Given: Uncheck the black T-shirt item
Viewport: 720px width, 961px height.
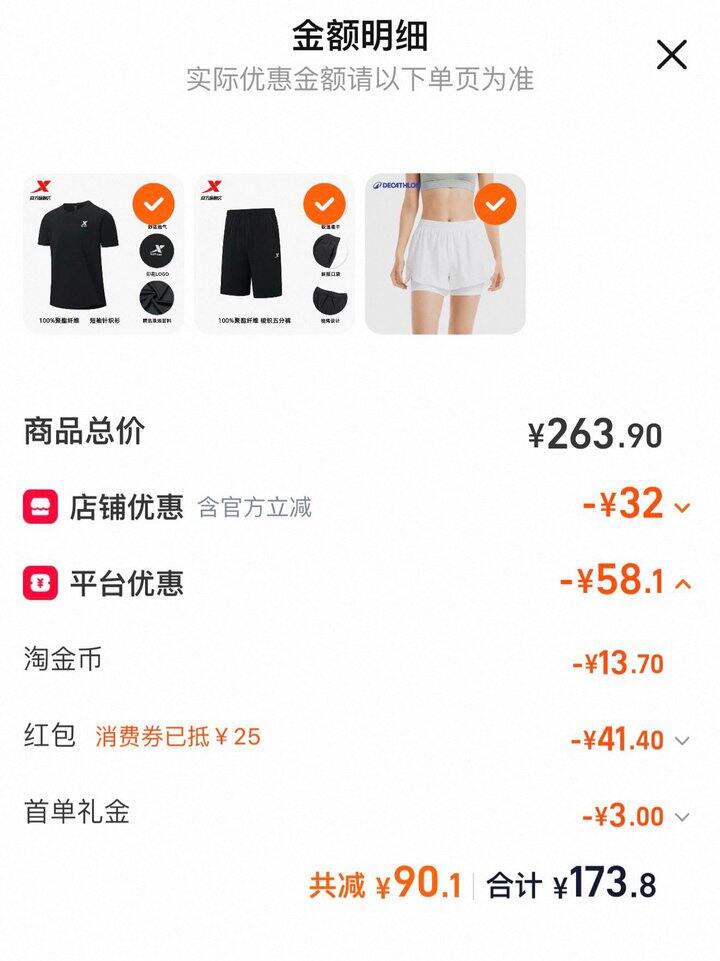Looking at the screenshot, I should [x=154, y=204].
